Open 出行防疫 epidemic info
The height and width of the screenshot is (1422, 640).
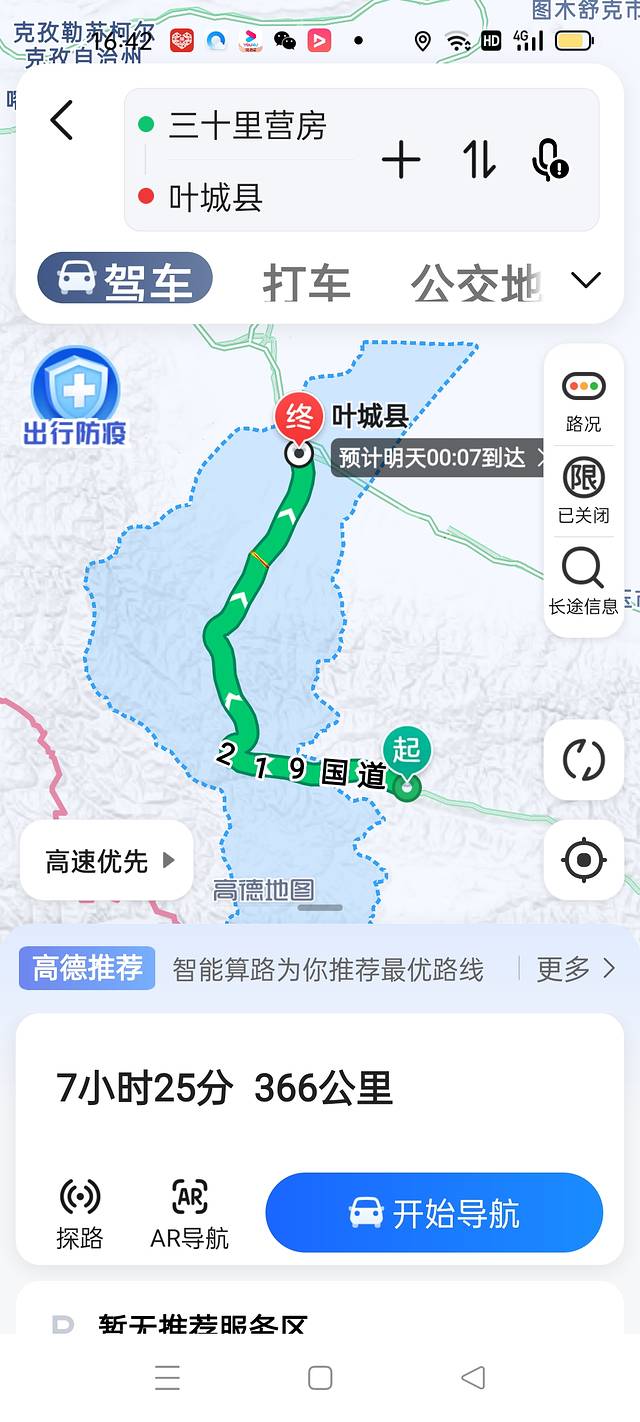click(75, 397)
